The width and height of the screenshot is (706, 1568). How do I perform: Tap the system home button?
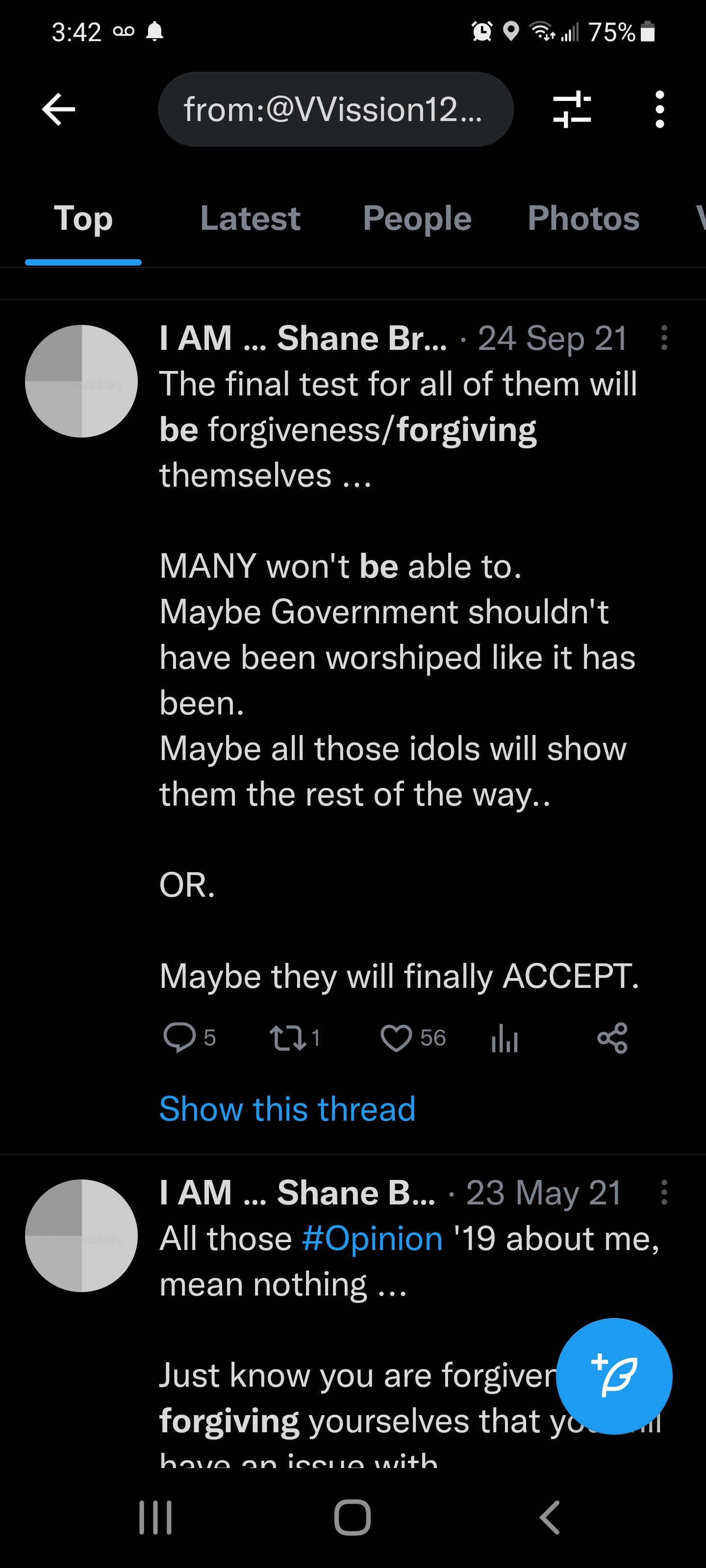click(352, 1517)
